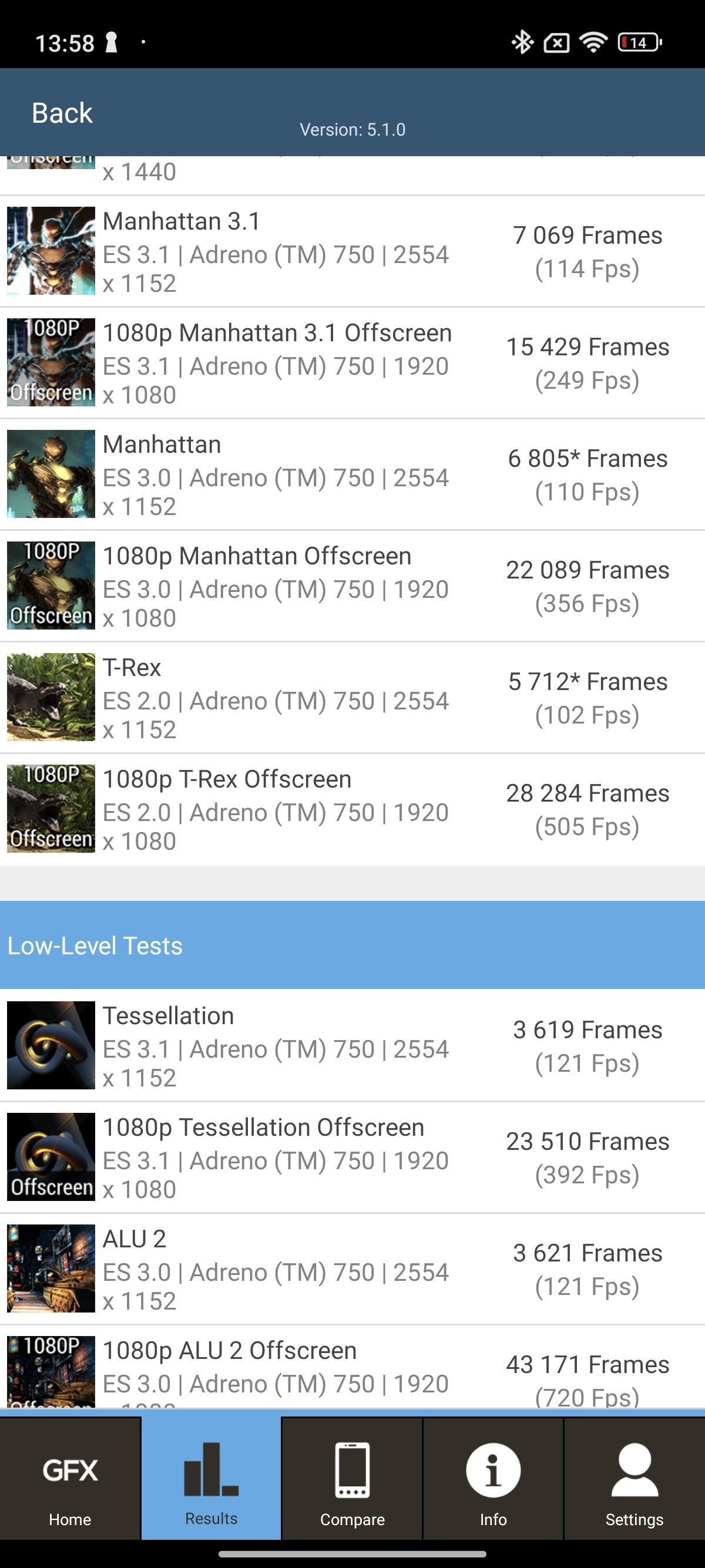
Task: Select 1080p ALU 2 Offscreen result
Action: click(x=352, y=1367)
